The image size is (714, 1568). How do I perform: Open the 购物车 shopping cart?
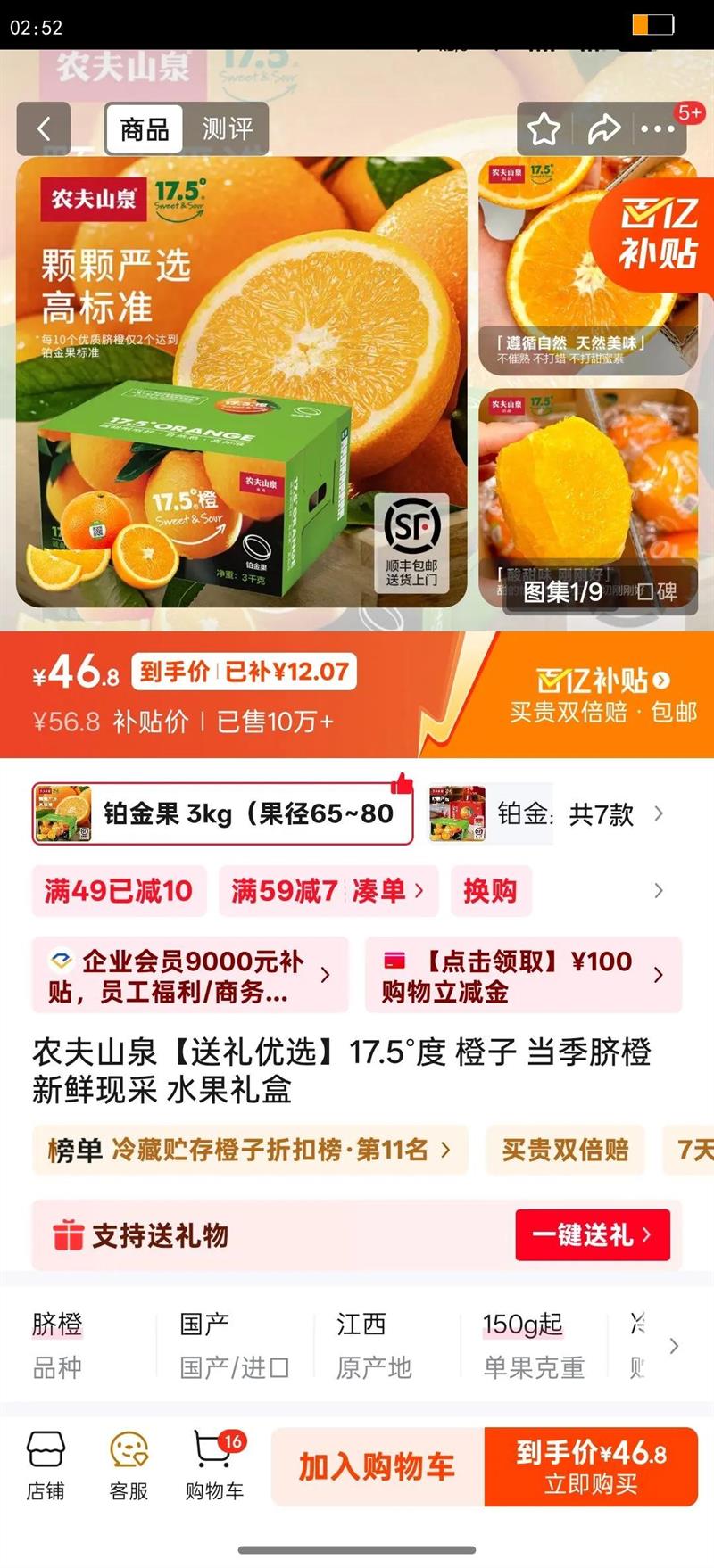coord(214,1467)
